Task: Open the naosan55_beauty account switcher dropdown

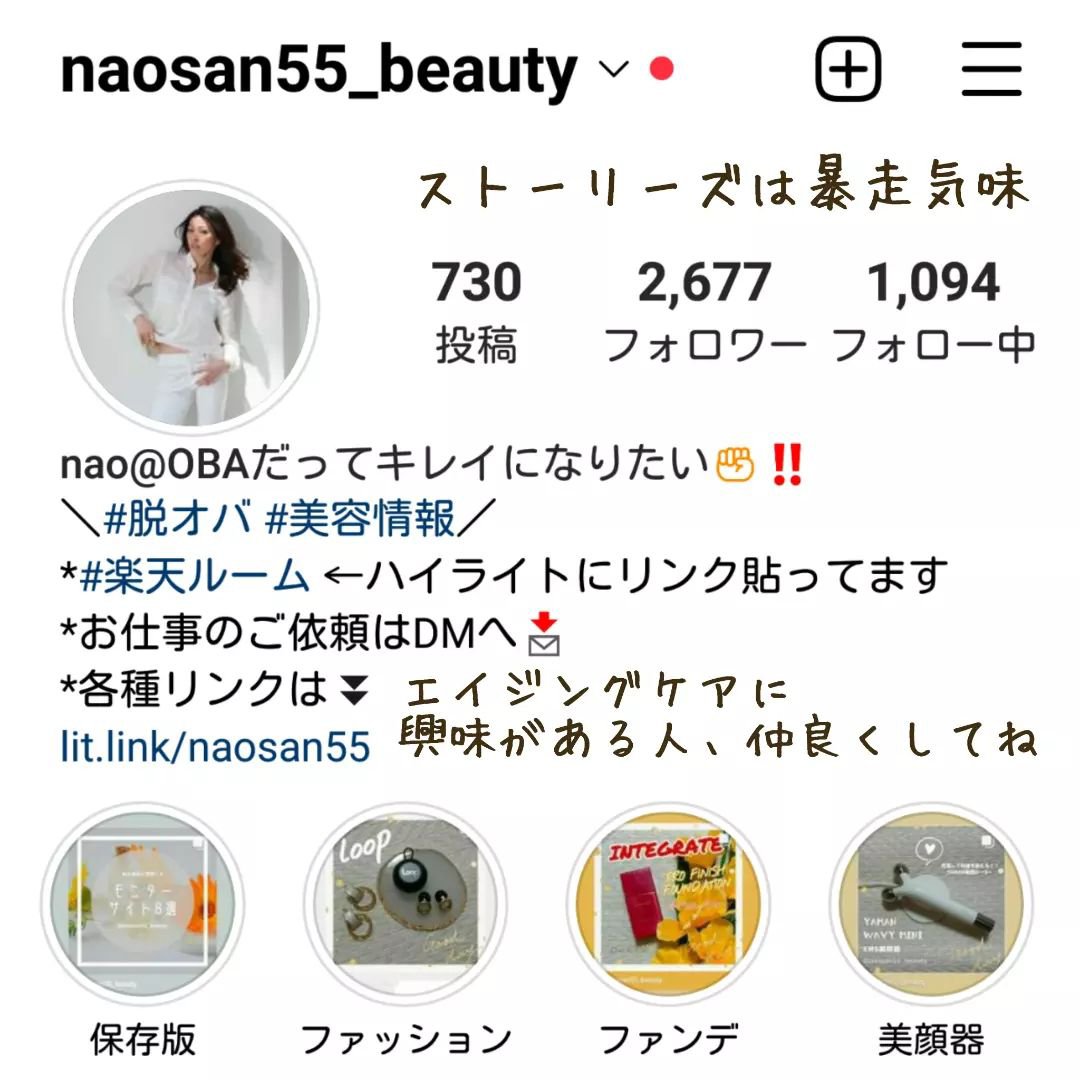Action: point(613,70)
